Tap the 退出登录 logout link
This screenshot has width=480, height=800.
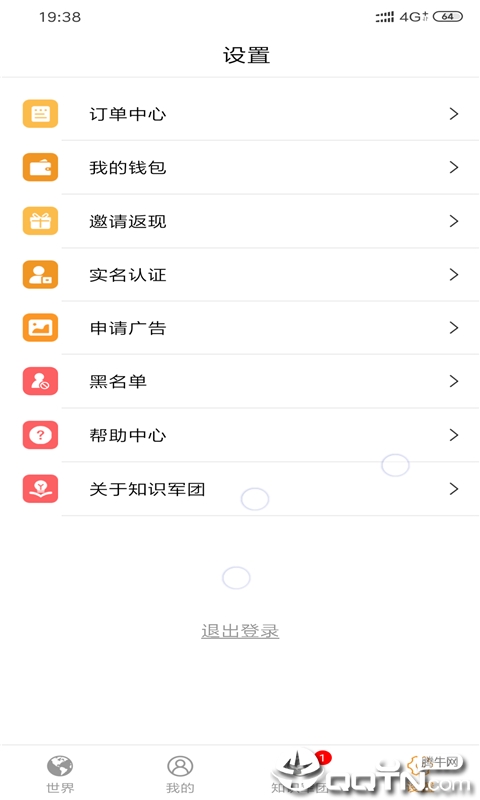tap(240, 631)
